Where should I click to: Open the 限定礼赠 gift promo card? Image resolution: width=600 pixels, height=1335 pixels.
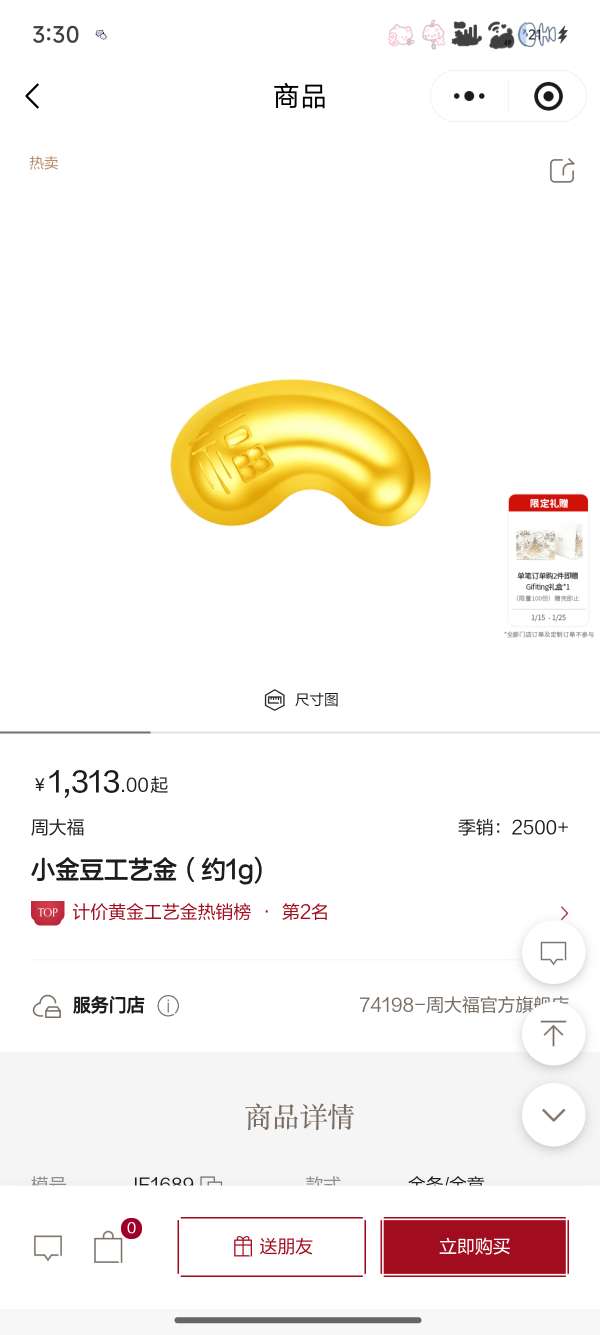(x=548, y=560)
